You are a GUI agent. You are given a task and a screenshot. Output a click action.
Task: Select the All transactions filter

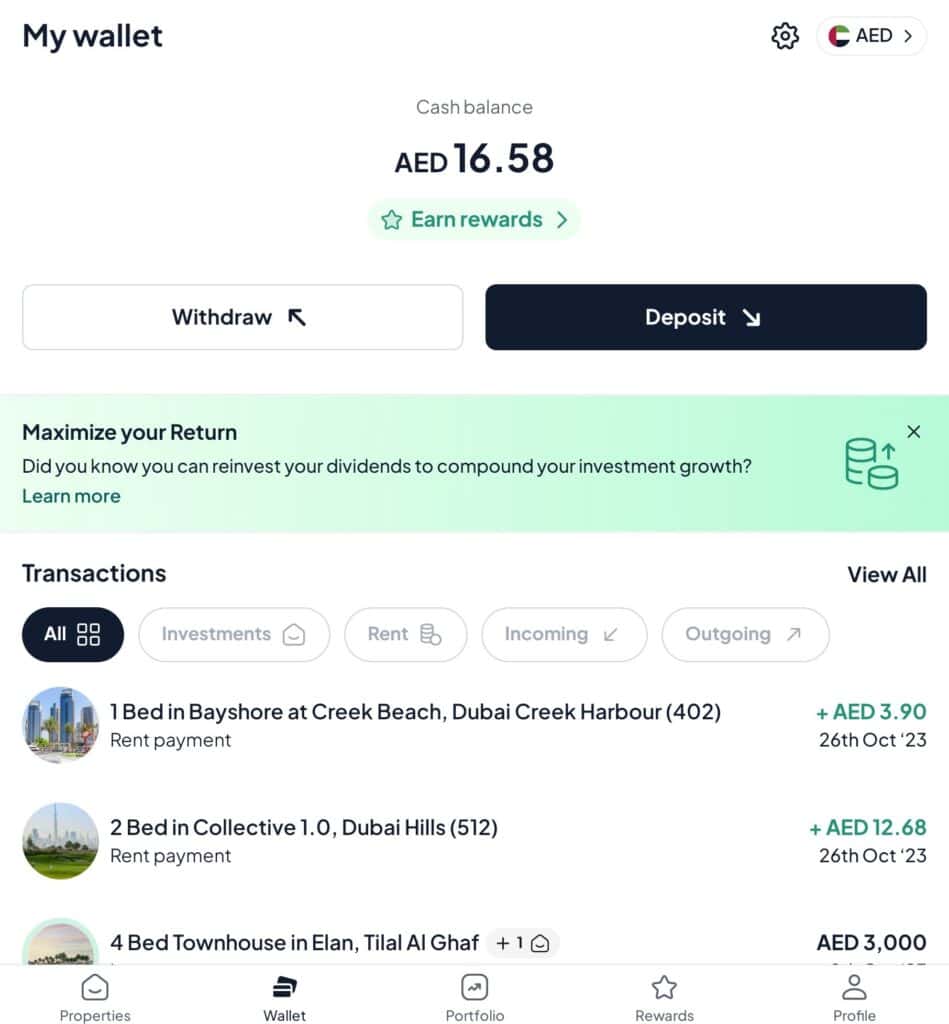[x=73, y=634]
